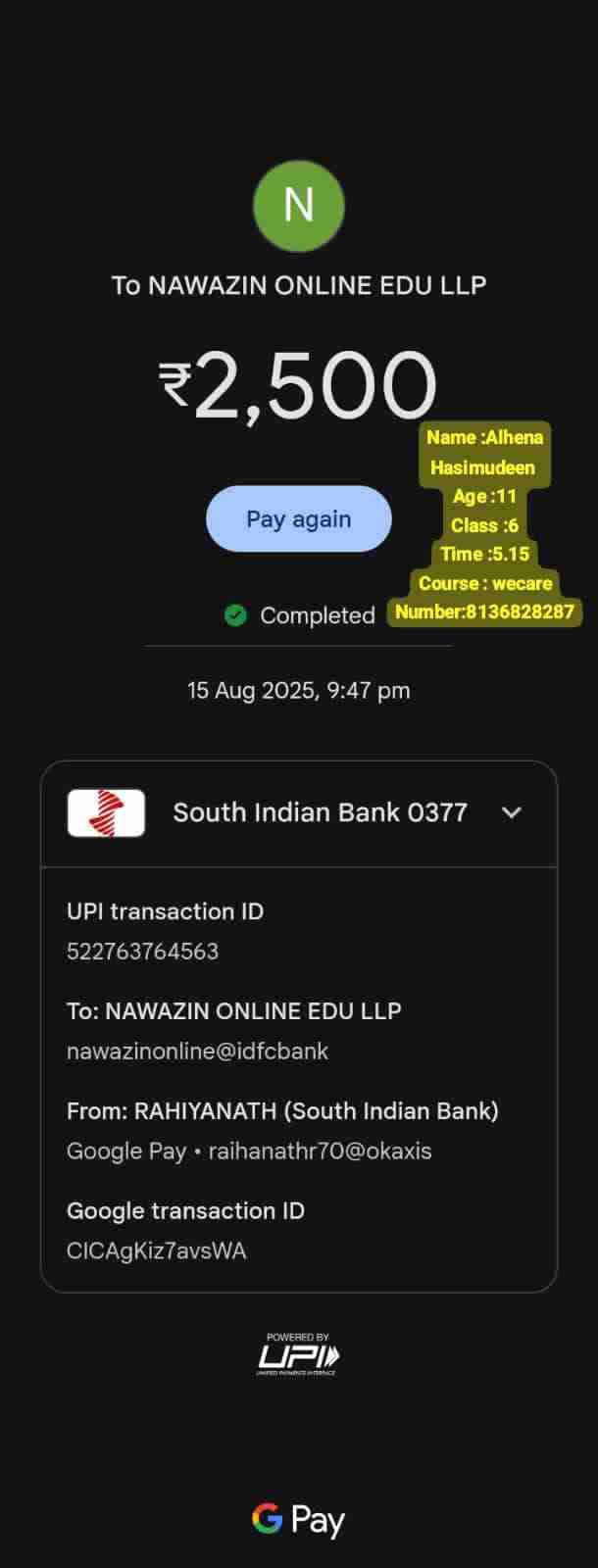Collapse the South Indian Bank 0377 details
598x1568 pixels.
(x=511, y=812)
